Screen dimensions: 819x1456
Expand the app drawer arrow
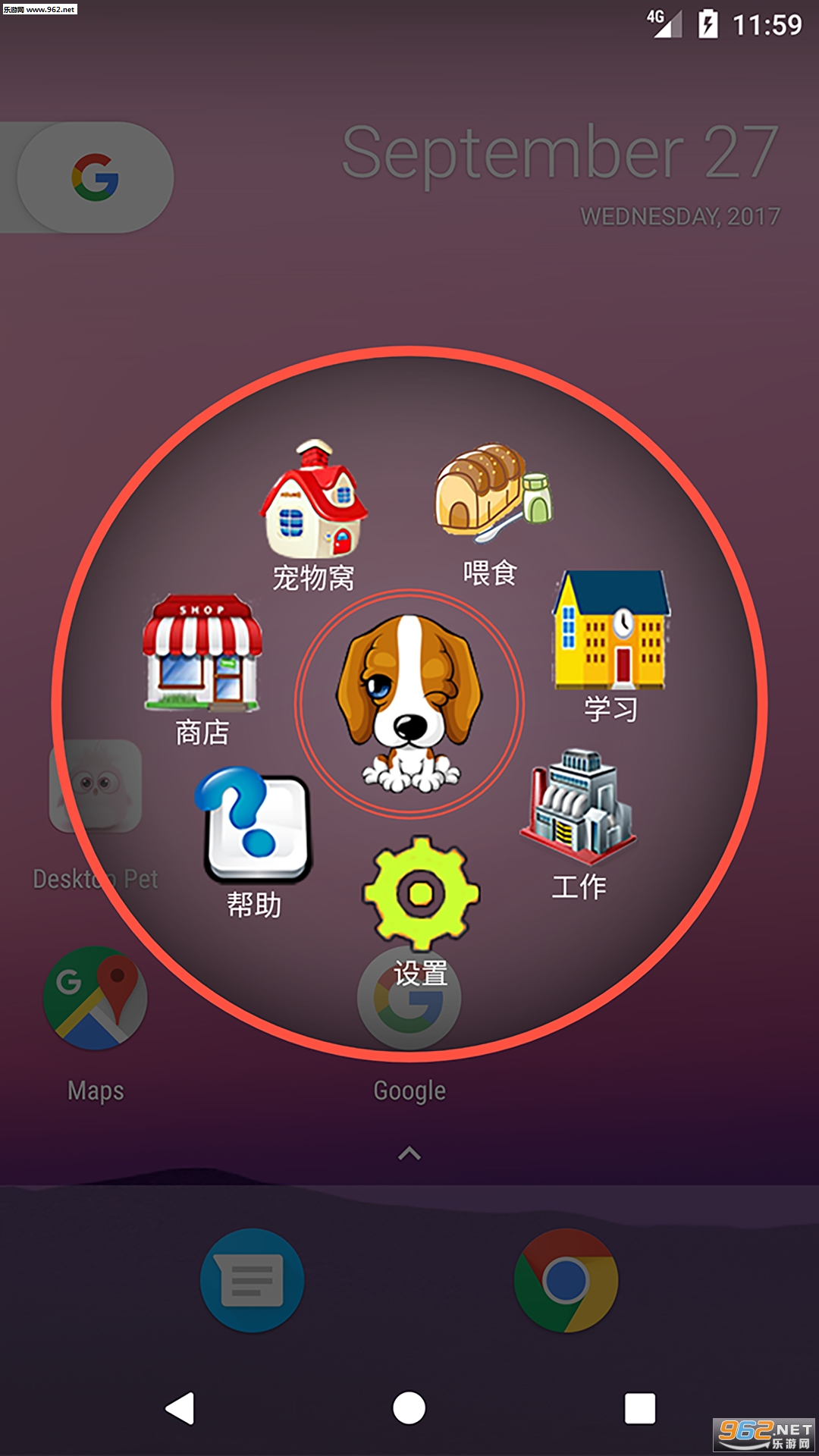[409, 1153]
